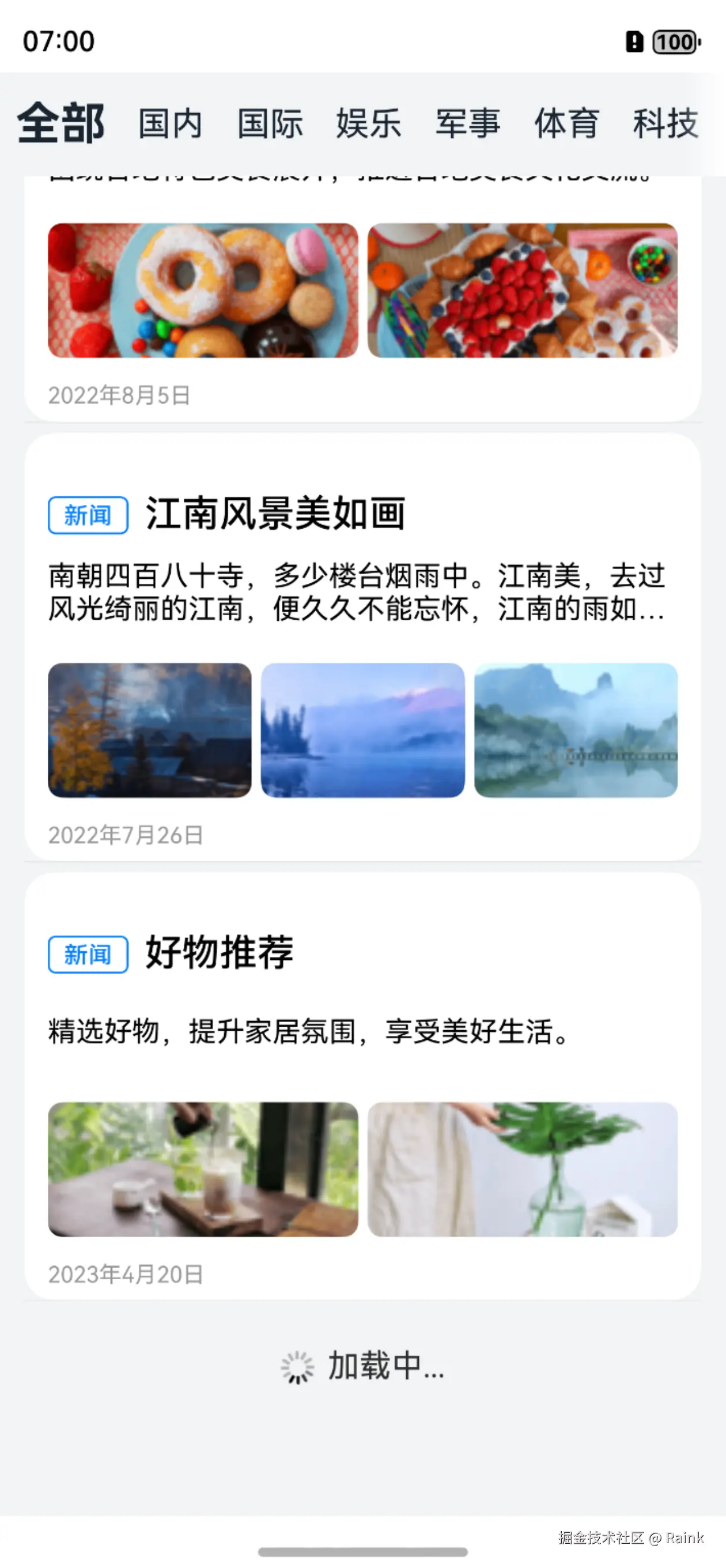Select the 国内 news tab
Viewport: 726px width, 1568px height.
pos(170,123)
